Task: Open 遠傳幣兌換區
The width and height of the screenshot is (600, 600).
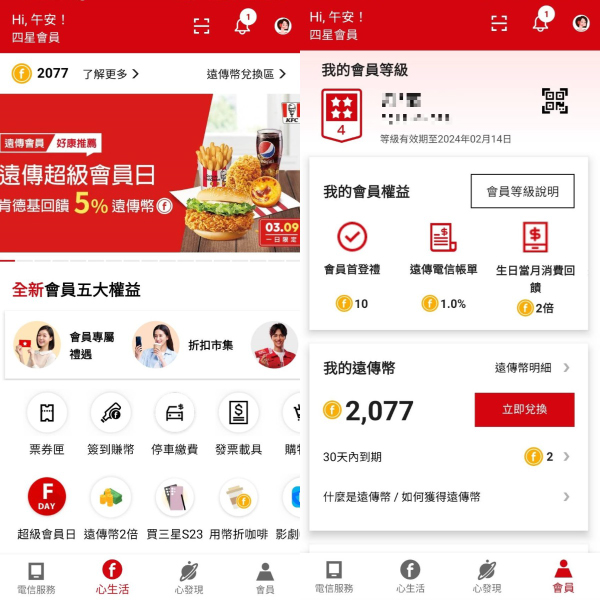Action: [x=246, y=74]
